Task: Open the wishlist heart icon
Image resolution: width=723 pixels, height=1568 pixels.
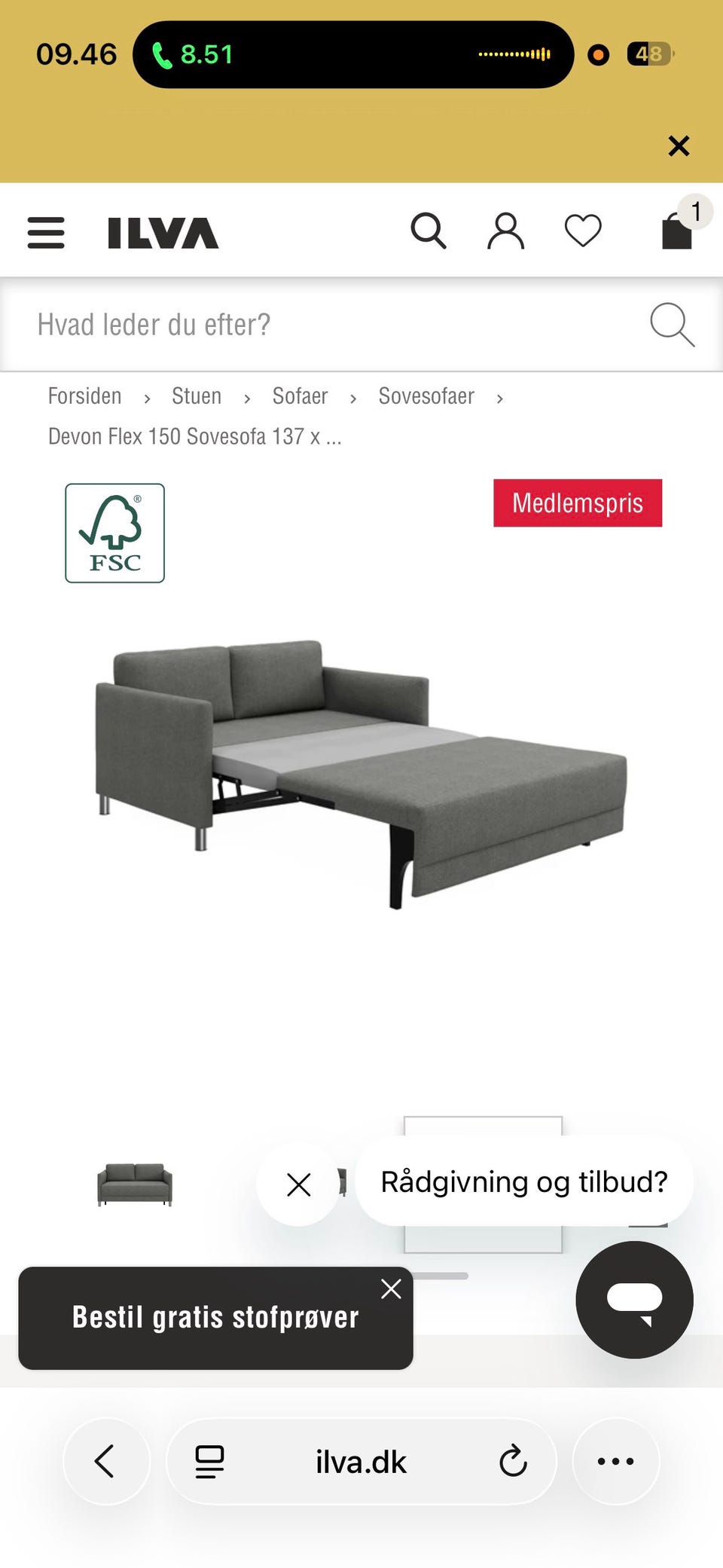Action: 583,231
